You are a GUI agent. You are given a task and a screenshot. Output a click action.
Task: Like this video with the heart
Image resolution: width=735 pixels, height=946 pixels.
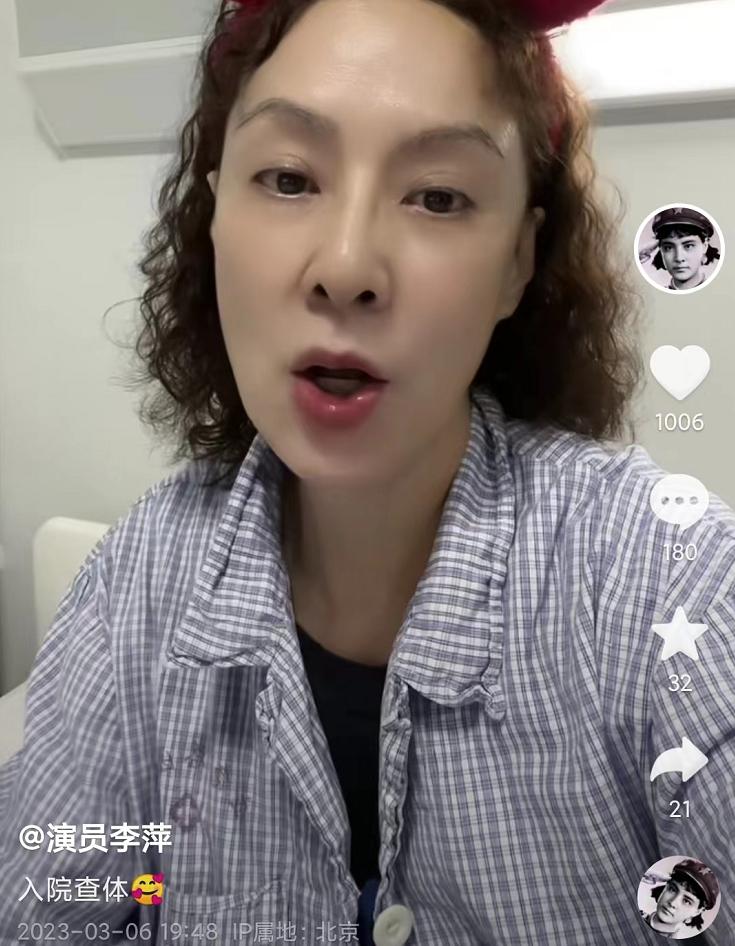pyautogui.click(x=680, y=371)
